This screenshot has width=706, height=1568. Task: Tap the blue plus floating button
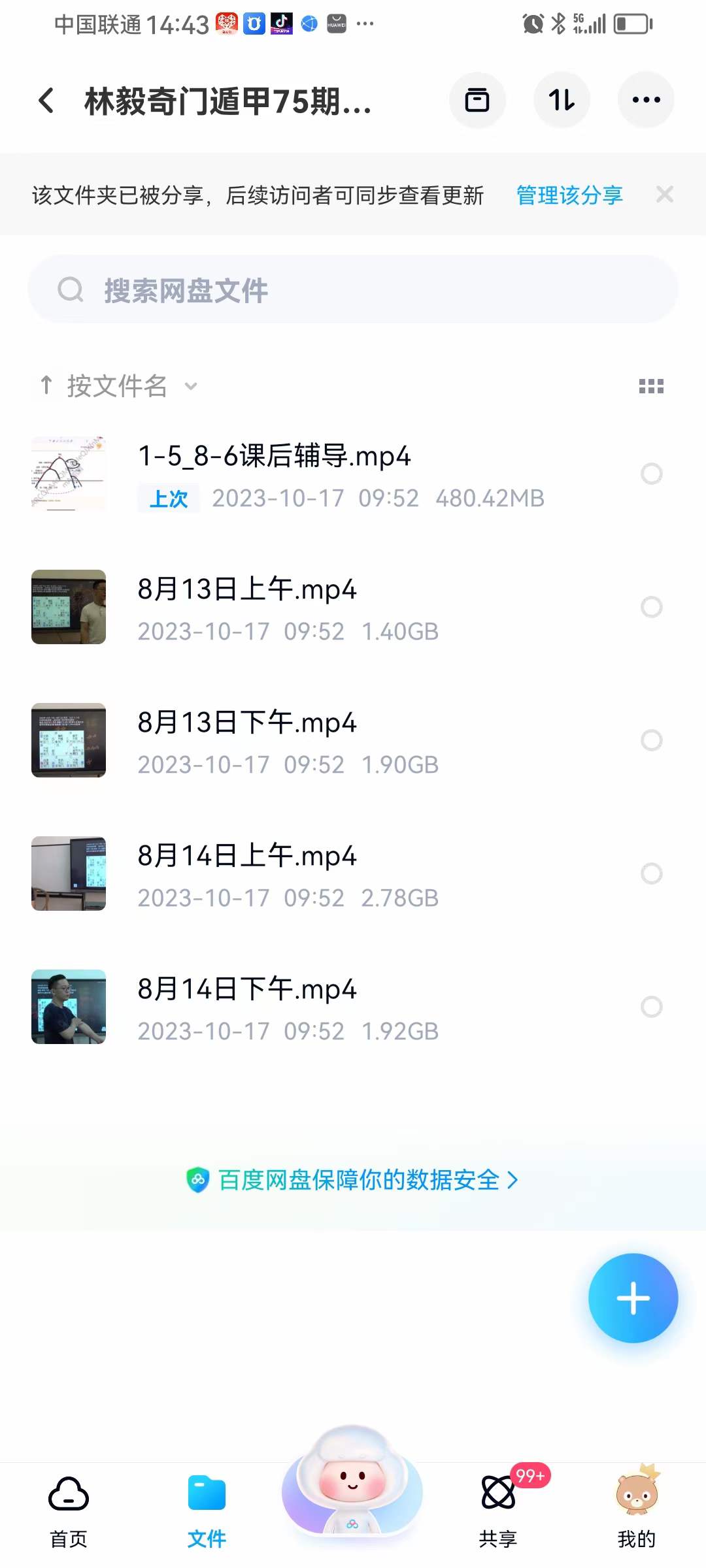coord(633,1298)
